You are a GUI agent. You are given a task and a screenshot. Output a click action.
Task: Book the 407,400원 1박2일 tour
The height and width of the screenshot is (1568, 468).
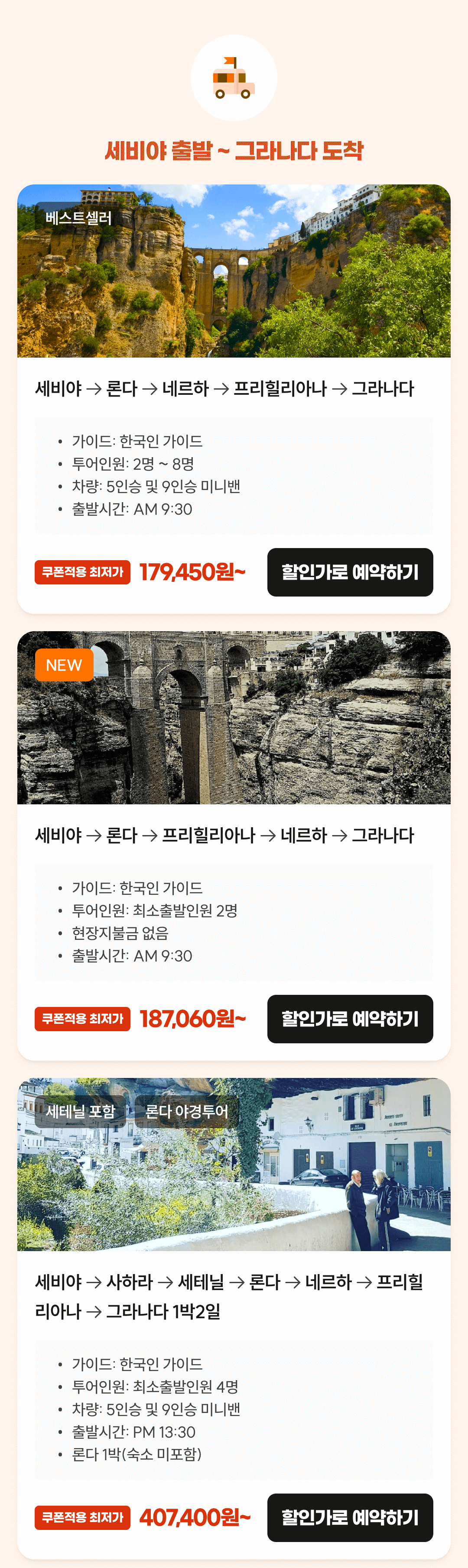[350, 1517]
